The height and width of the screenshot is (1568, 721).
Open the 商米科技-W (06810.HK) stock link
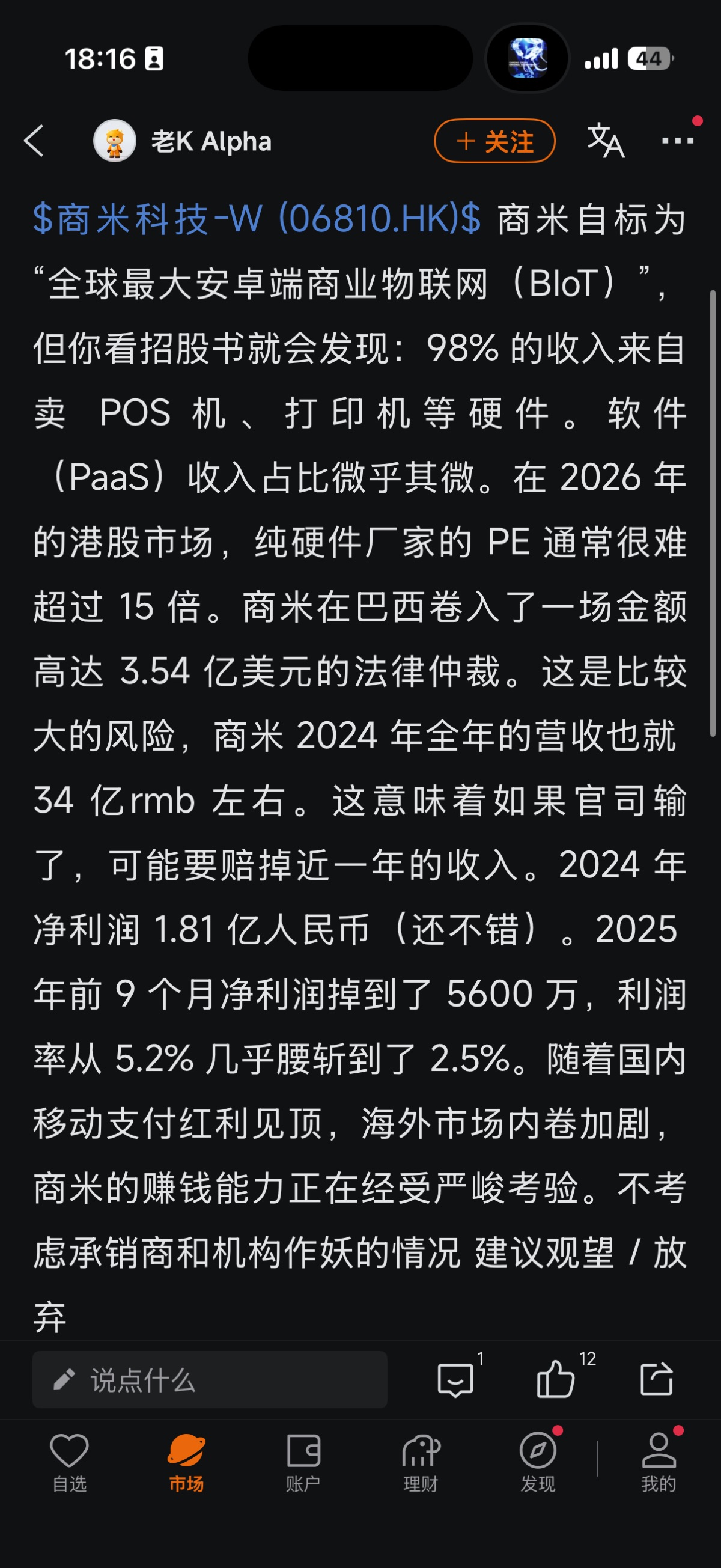pyautogui.click(x=257, y=219)
